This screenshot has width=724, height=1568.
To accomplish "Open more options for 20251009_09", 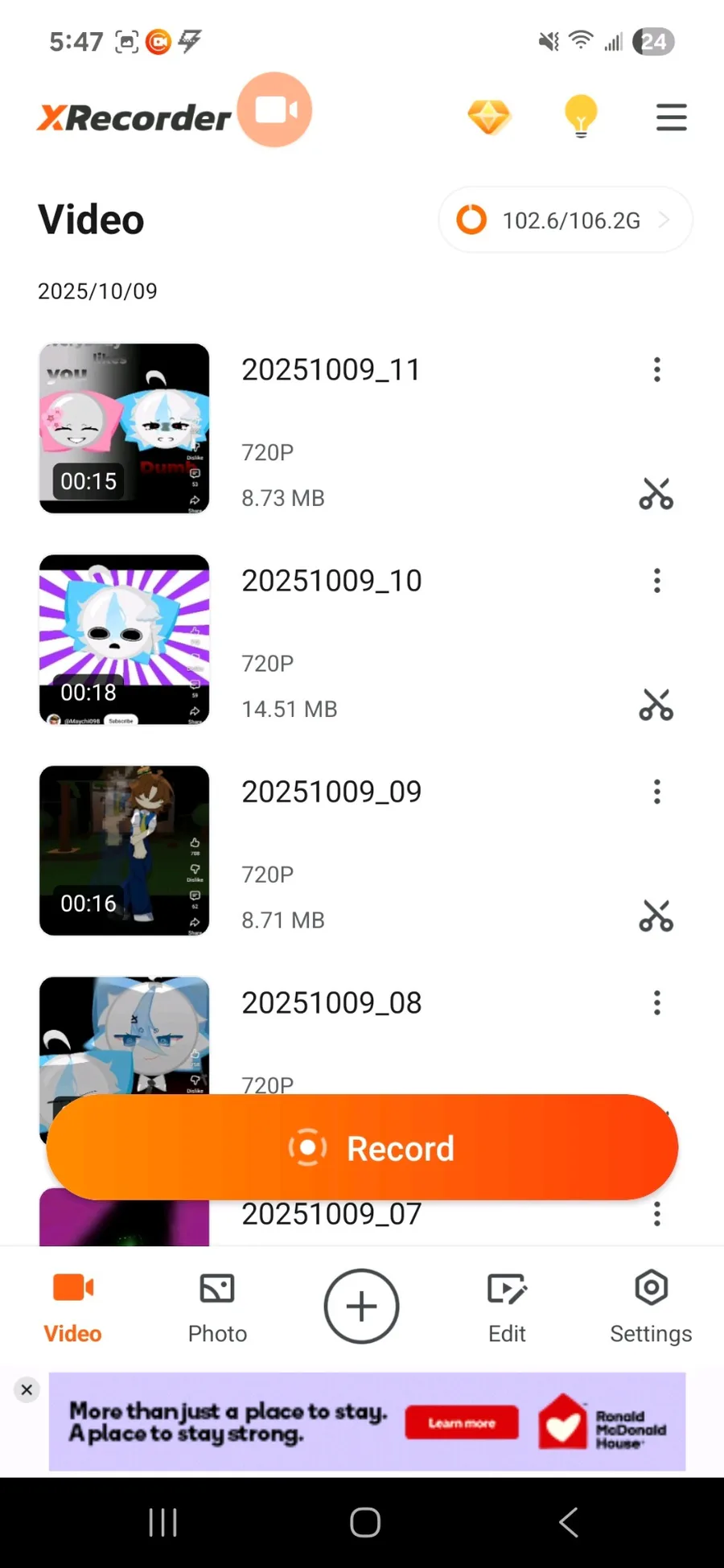I will (657, 792).
